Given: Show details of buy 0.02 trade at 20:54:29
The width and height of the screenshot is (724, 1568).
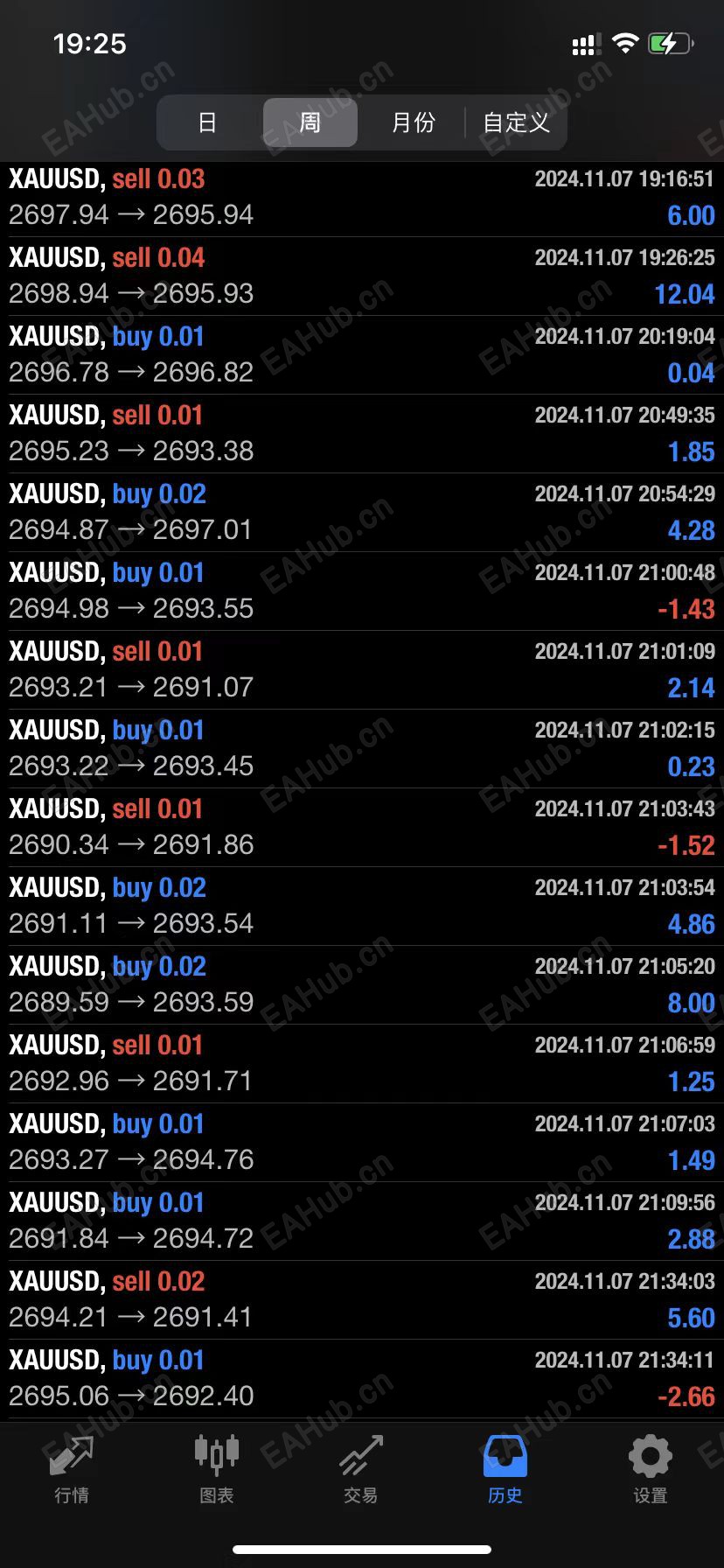Looking at the screenshot, I should tap(362, 513).
